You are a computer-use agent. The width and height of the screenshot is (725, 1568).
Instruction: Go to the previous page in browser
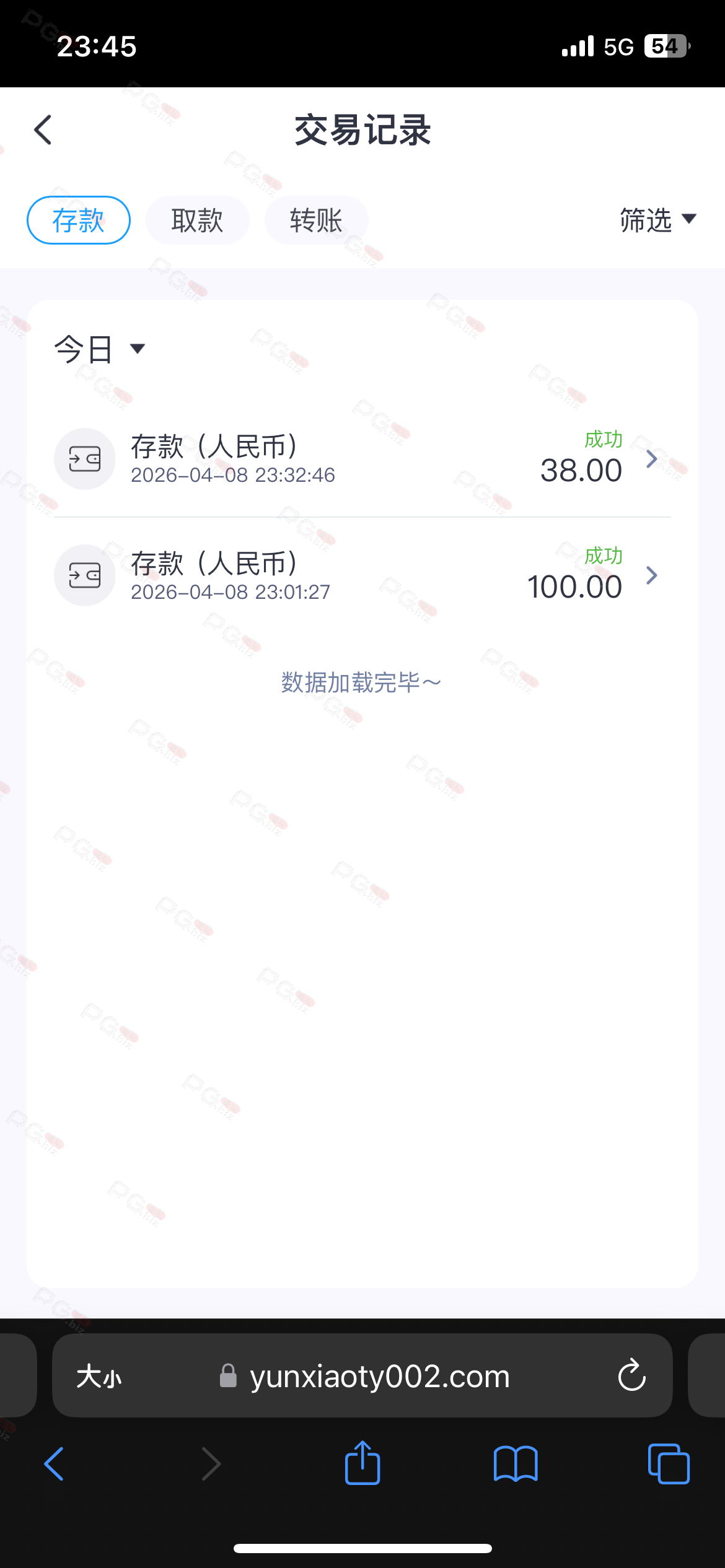click(55, 1463)
